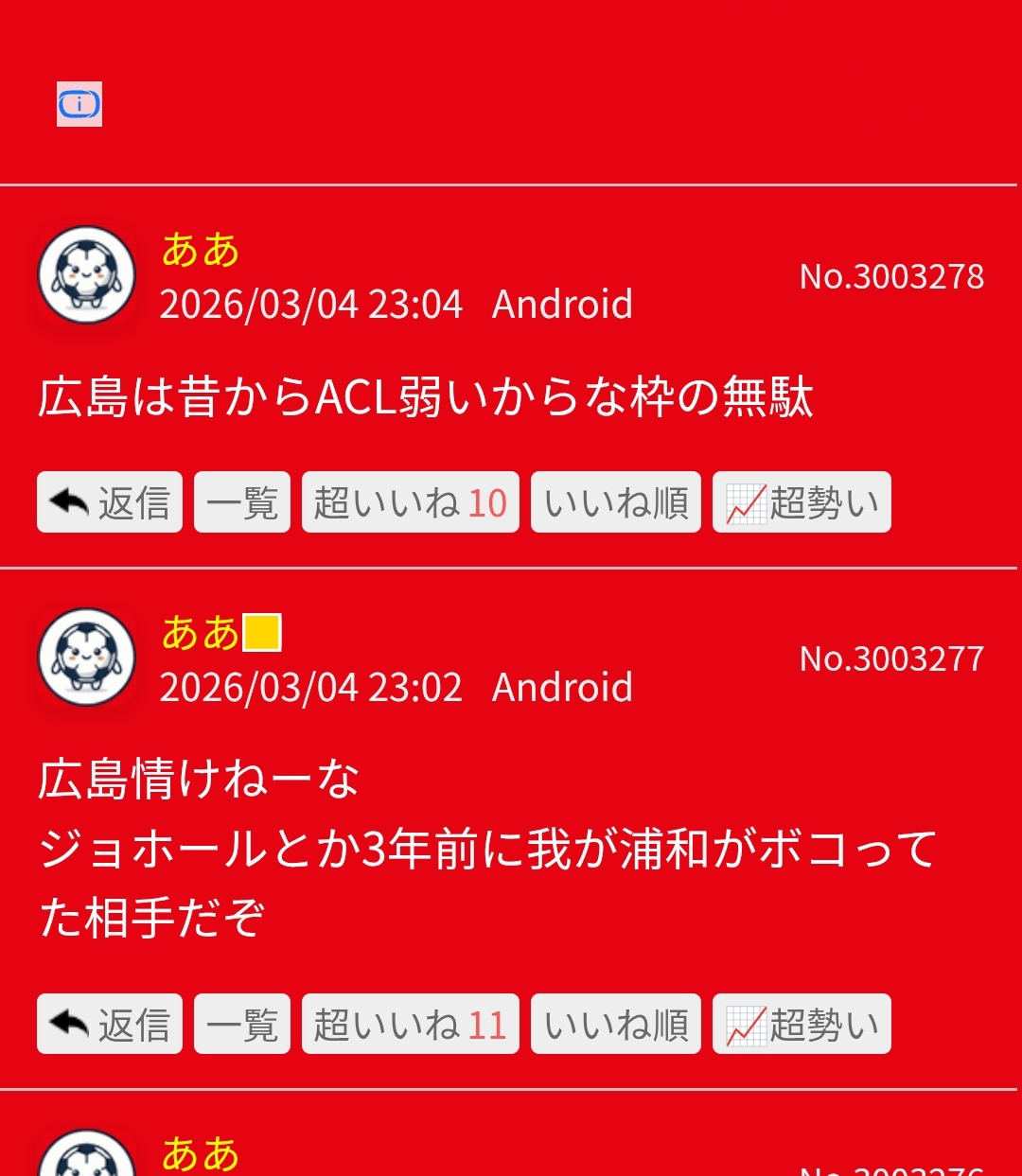Image resolution: width=1022 pixels, height=1176 pixels.
Task: Open 超勢い under post No.3003278
Action: pos(802,502)
